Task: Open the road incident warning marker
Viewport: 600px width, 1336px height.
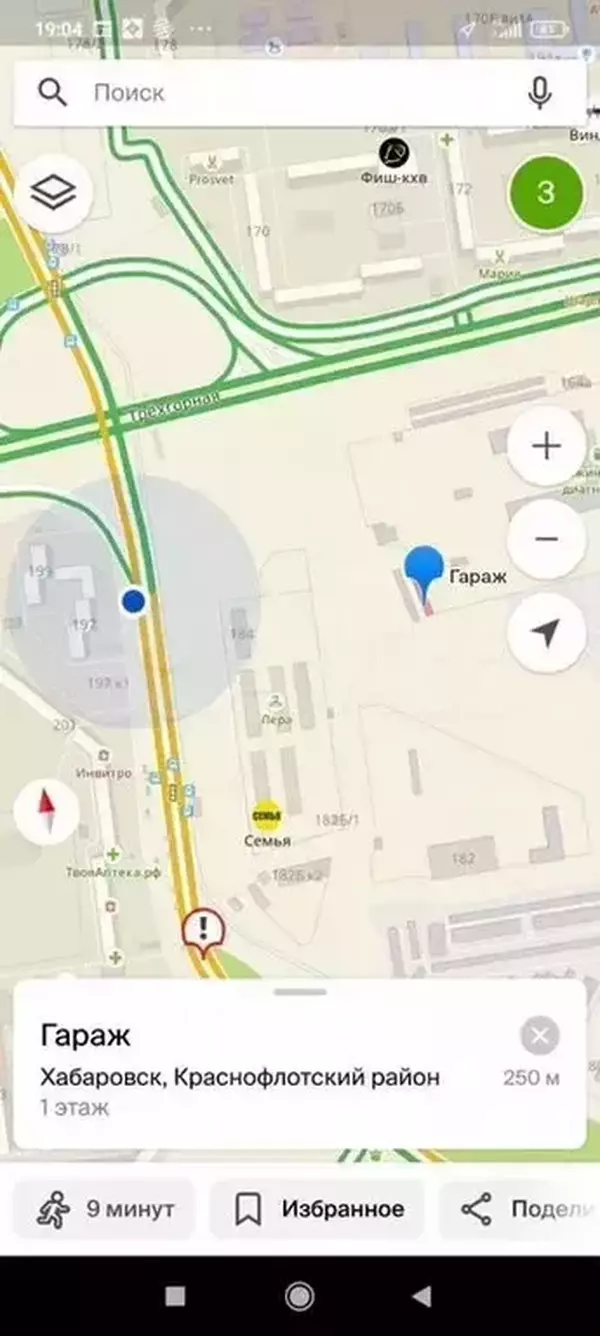Action: (x=203, y=929)
